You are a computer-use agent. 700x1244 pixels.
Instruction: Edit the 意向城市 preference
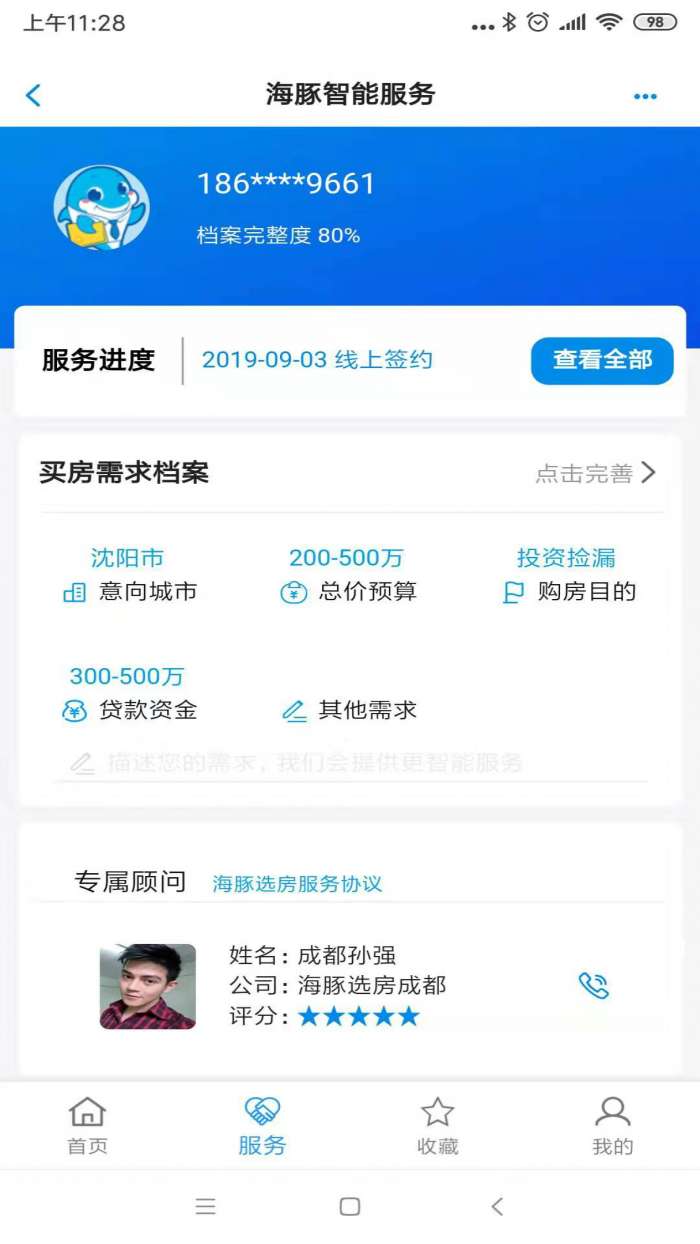(x=129, y=576)
